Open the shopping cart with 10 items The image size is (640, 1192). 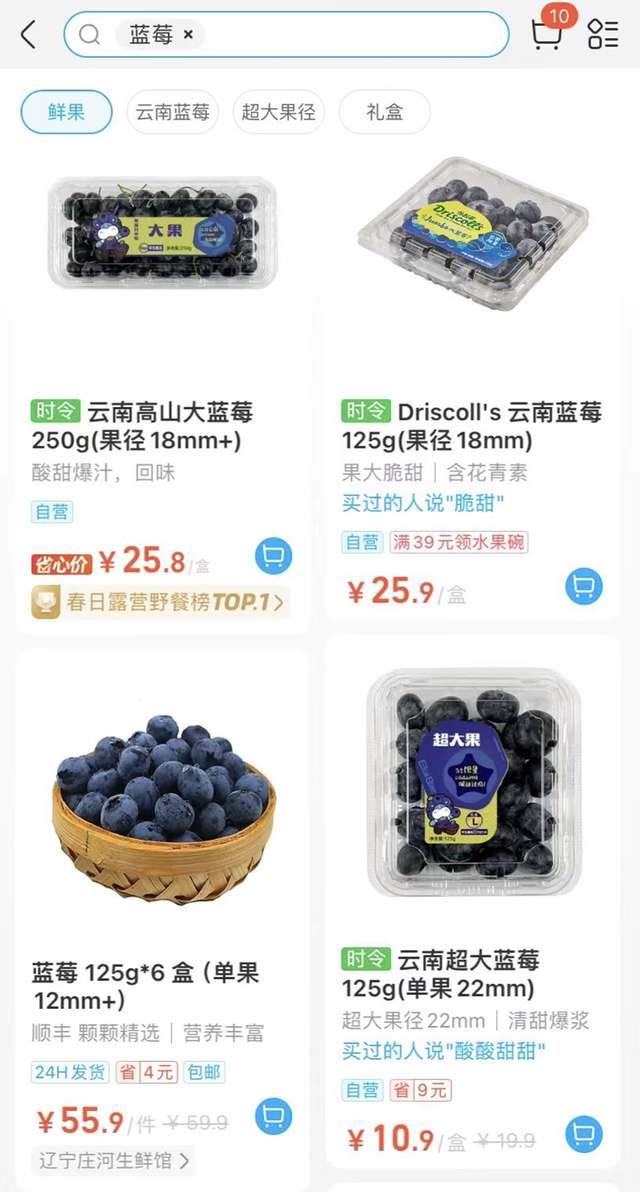pyautogui.click(x=546, y=34)
